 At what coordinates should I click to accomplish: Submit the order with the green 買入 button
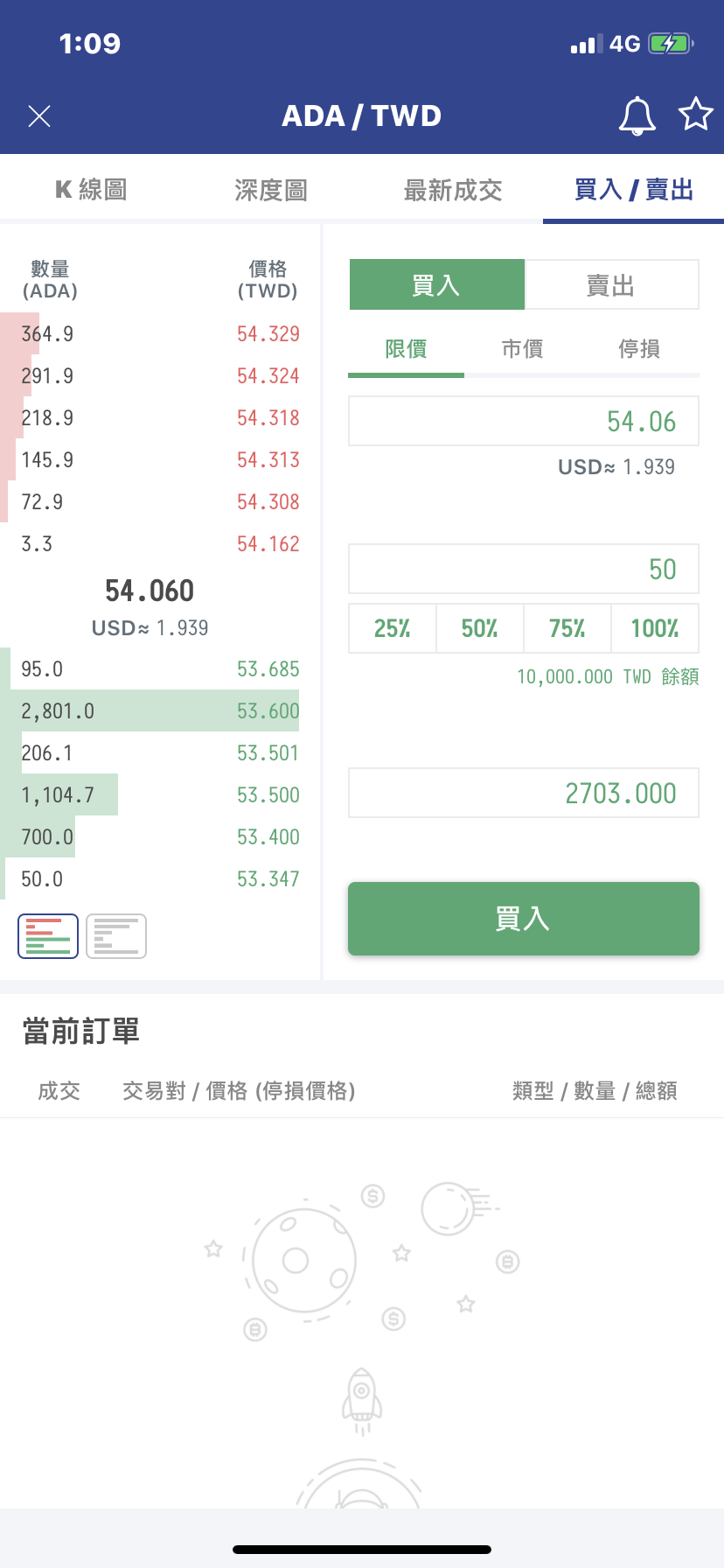(x=523, y=919)
